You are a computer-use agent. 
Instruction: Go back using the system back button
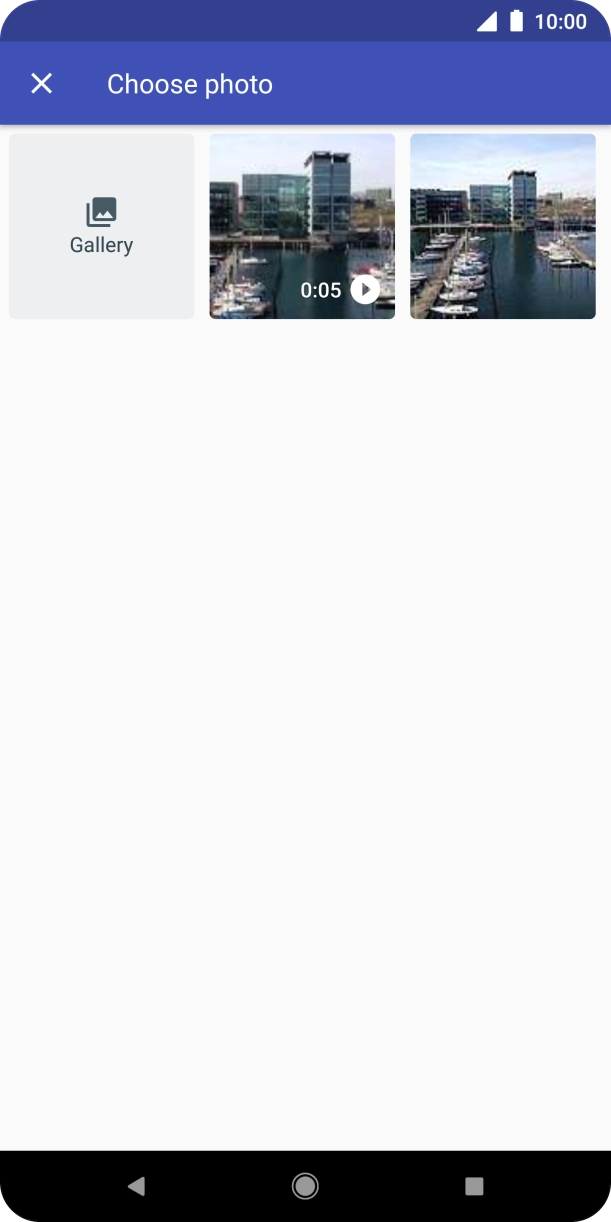click(x=136, y=1186)
